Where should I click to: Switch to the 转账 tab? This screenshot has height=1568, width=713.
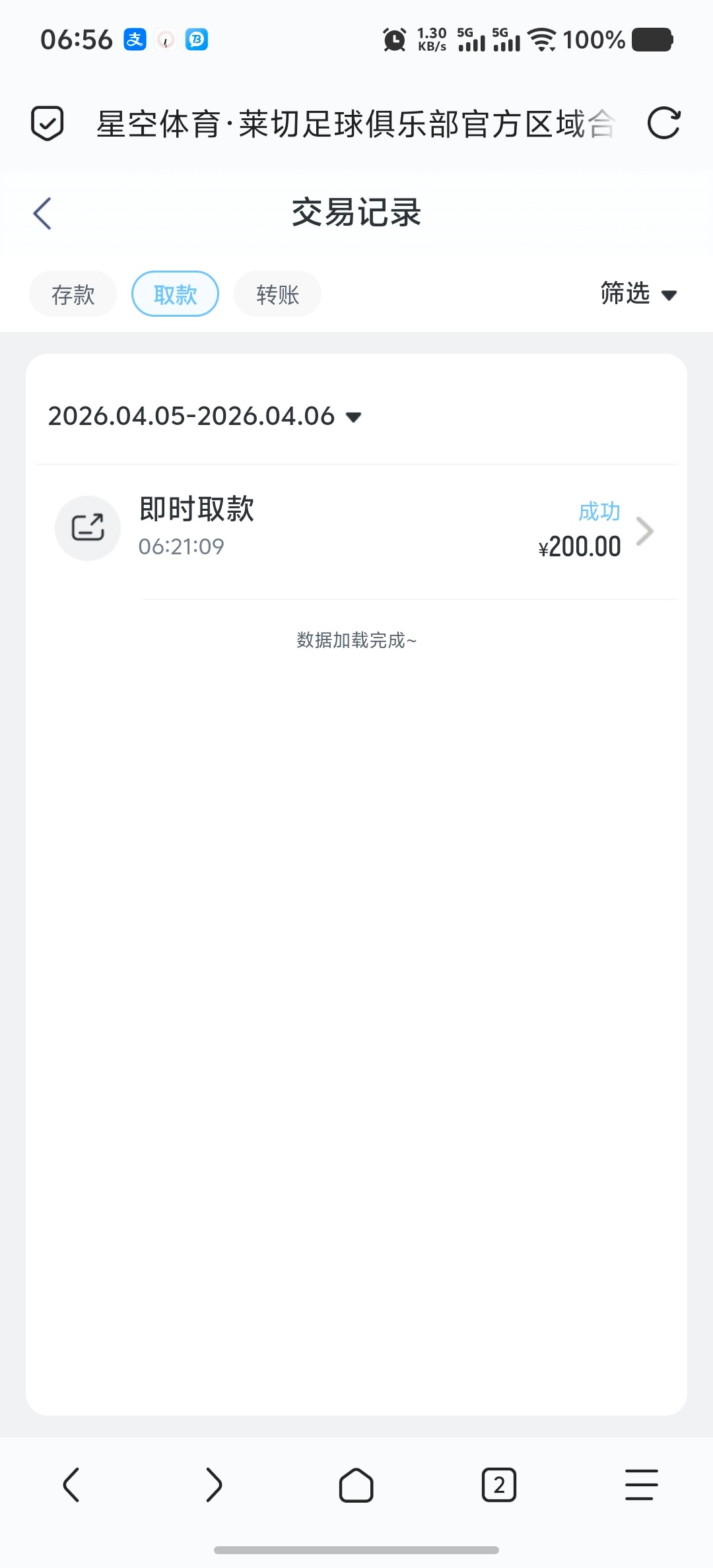tap(278, 294)
